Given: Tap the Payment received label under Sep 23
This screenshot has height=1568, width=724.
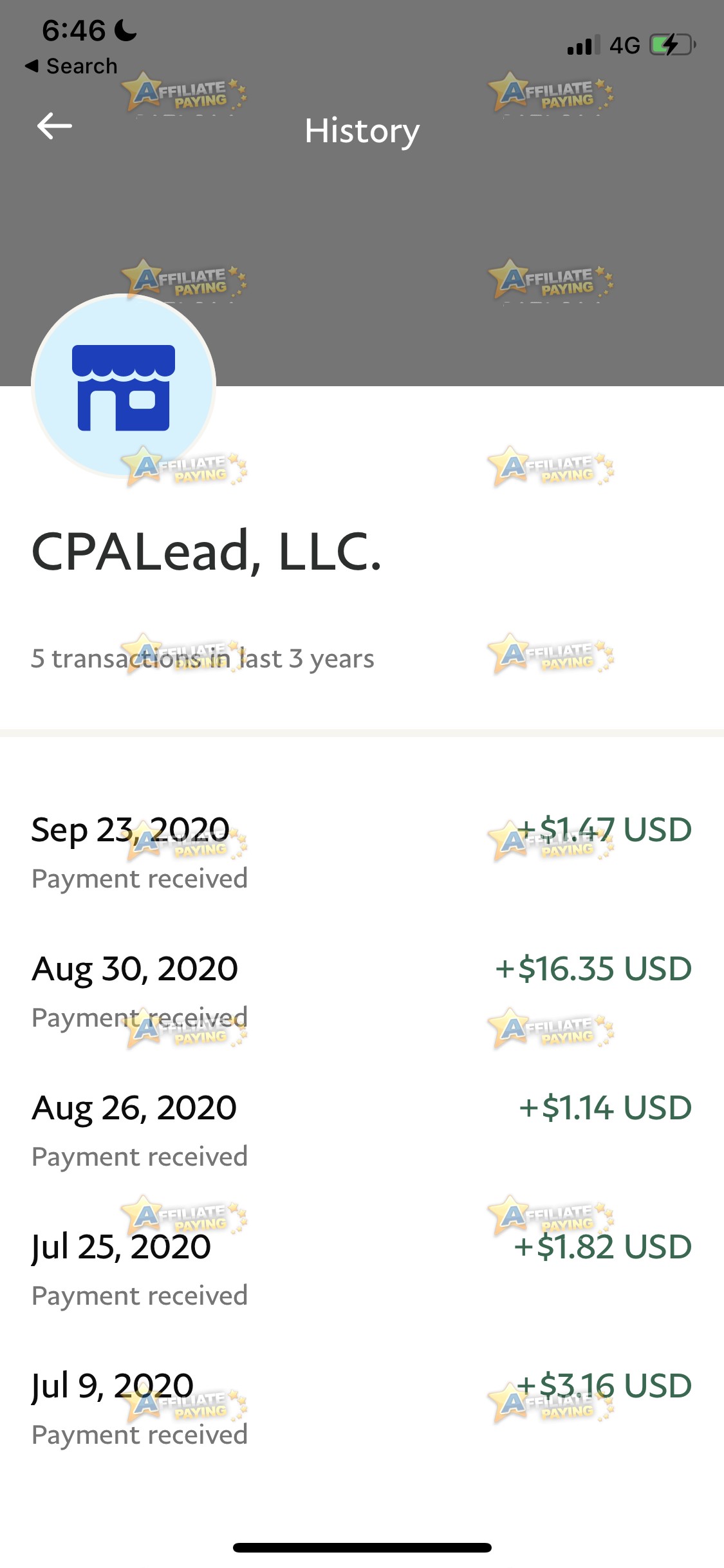Looking at the screenshot, I should pyautogui.click(x=139, y=877).
